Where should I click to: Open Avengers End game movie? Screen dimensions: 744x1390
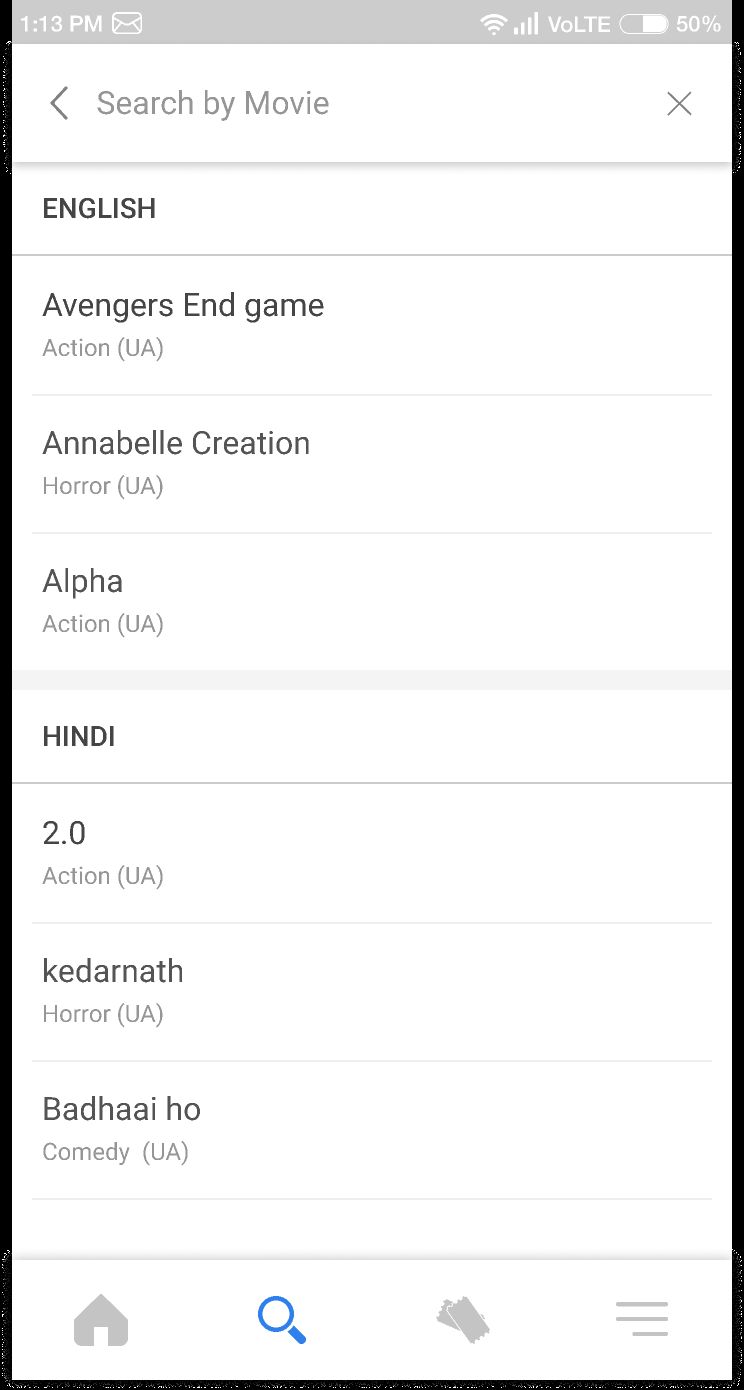(372, 326)
